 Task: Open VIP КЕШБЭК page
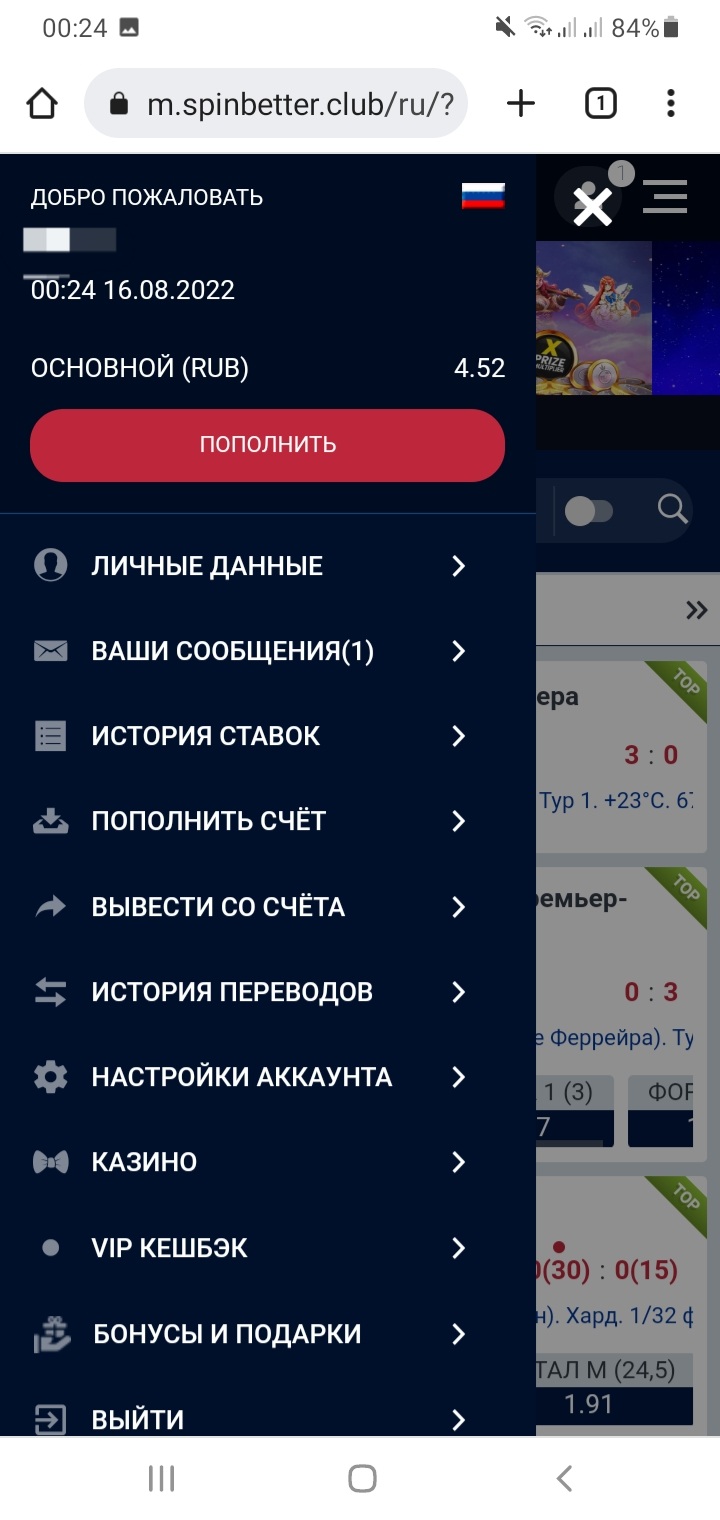click(x=250, y=1248)
